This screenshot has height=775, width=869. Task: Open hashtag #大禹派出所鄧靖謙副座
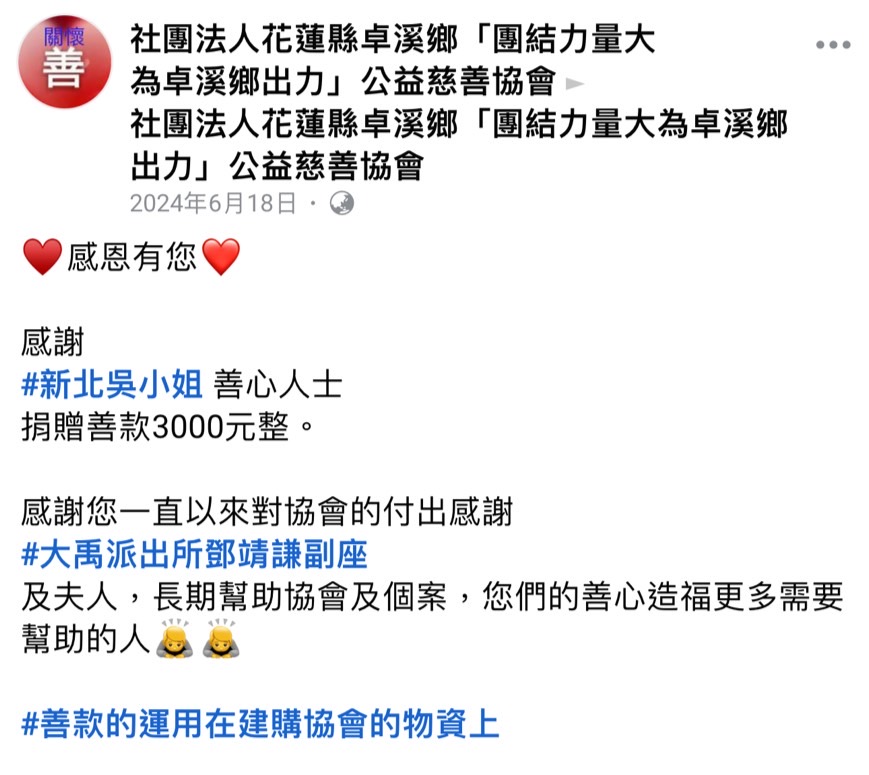(x=195, y=553)
